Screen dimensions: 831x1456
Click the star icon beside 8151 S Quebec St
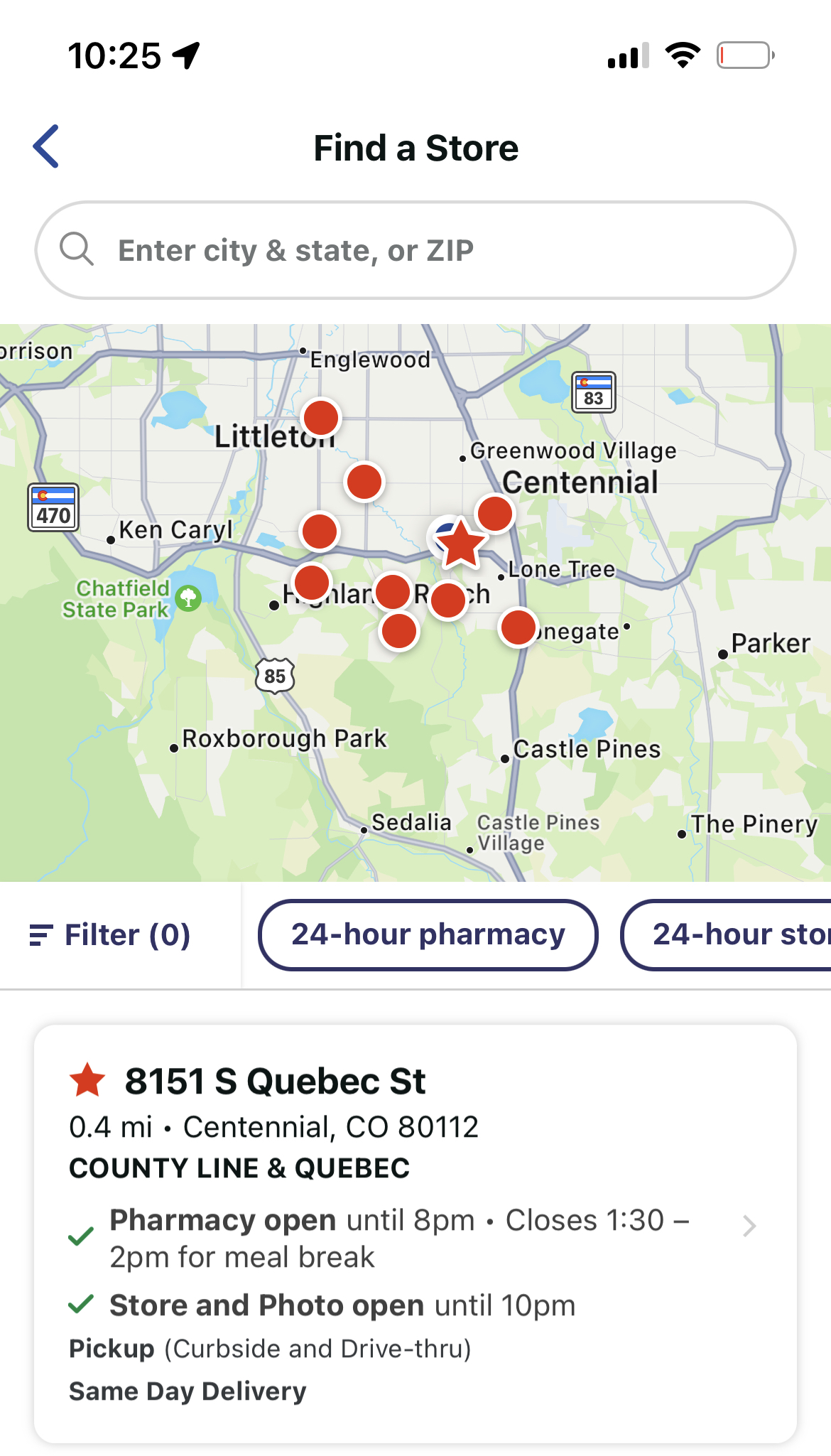[x=89, y=1081]
